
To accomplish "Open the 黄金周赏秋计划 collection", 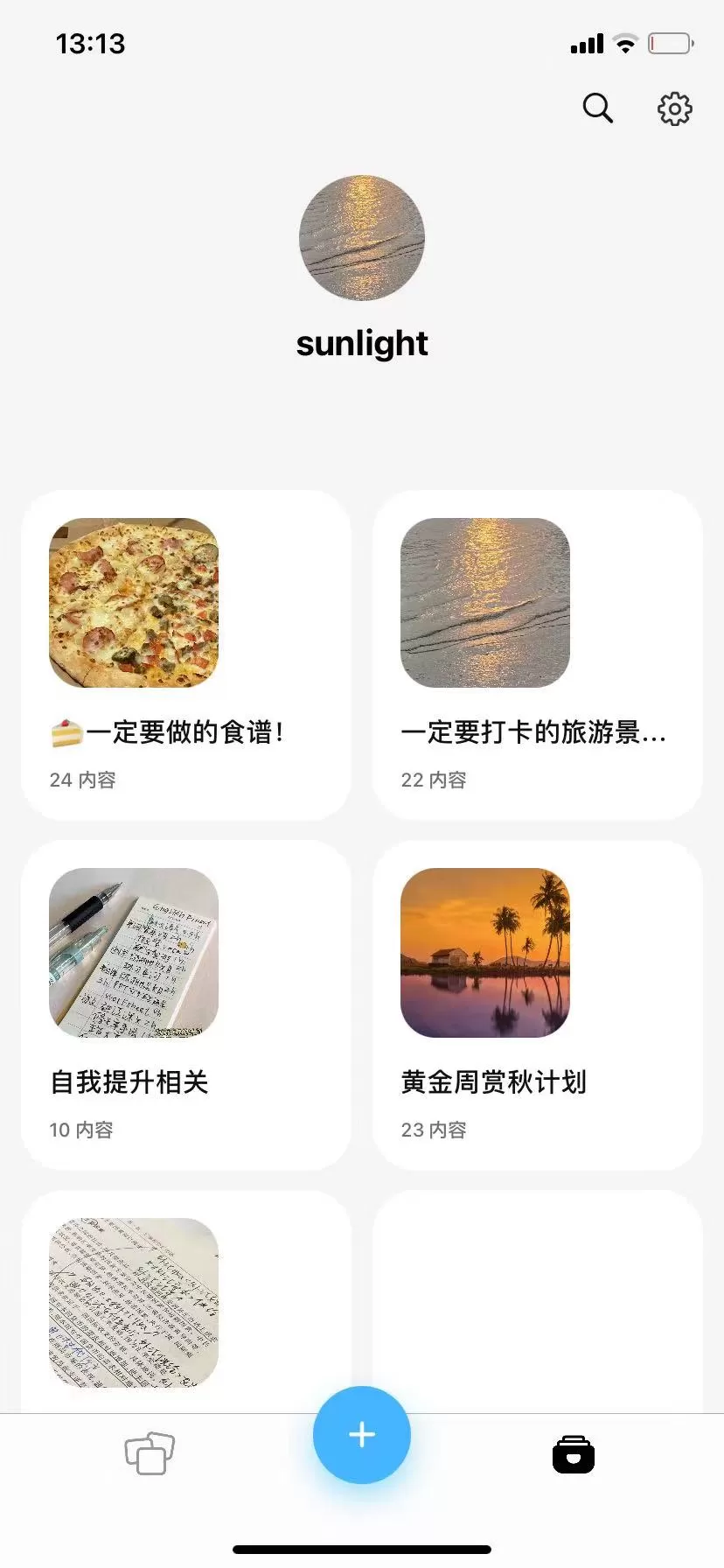I will 537,1004.
